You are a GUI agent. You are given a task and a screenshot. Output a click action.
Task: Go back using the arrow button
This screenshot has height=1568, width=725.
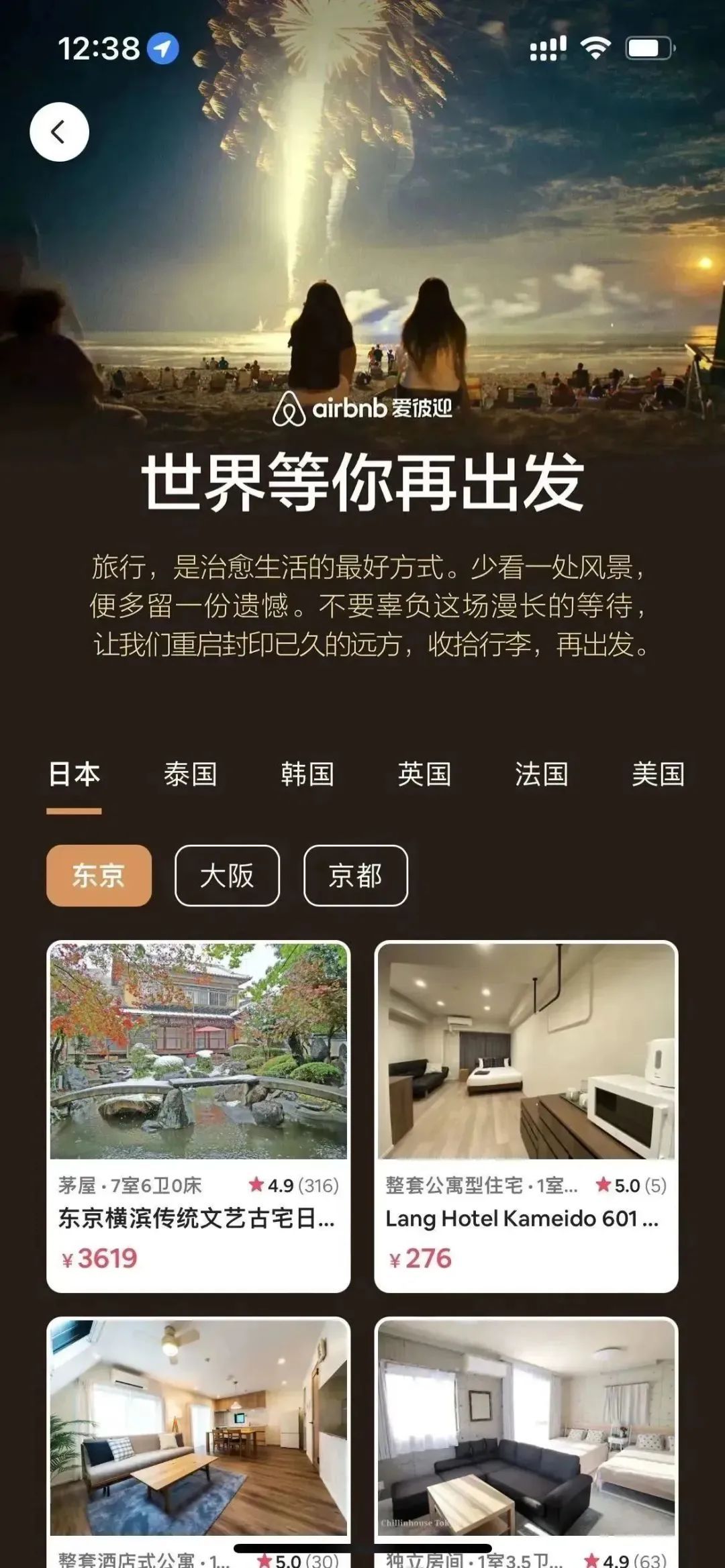pyautogui.click(x=59, y=132)
